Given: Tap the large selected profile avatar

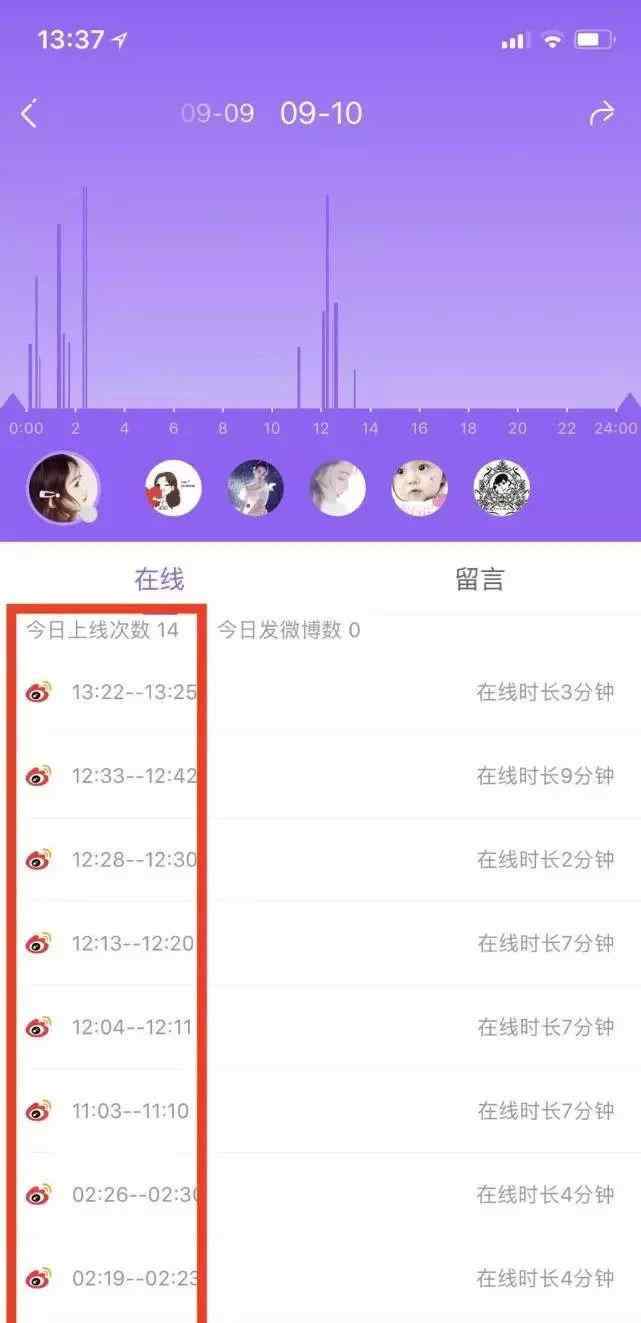Looking at the screenshot, I should pyautogui.click(x=63, y=488).
